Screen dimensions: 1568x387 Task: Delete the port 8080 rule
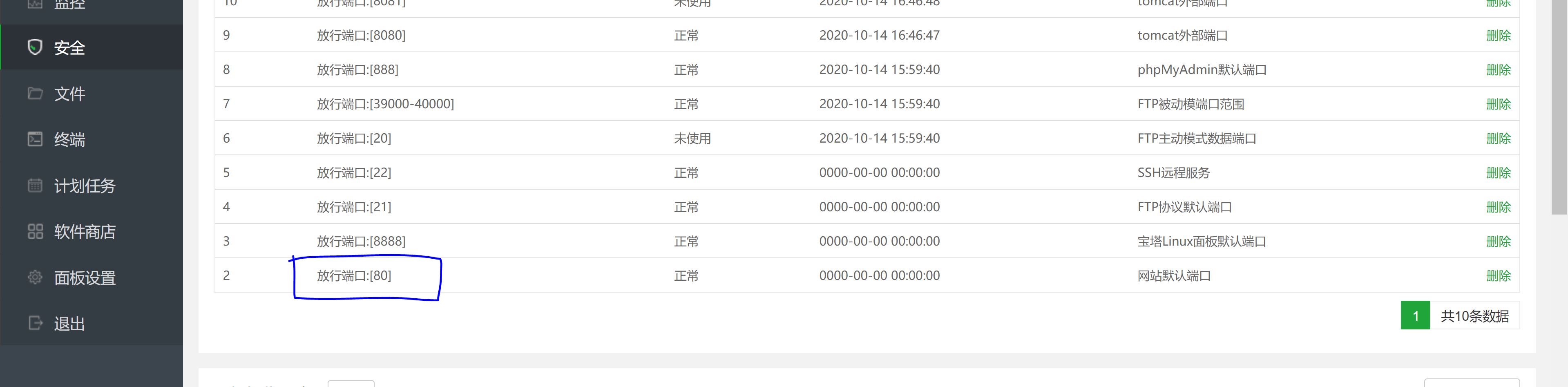tap(1498, 35)
